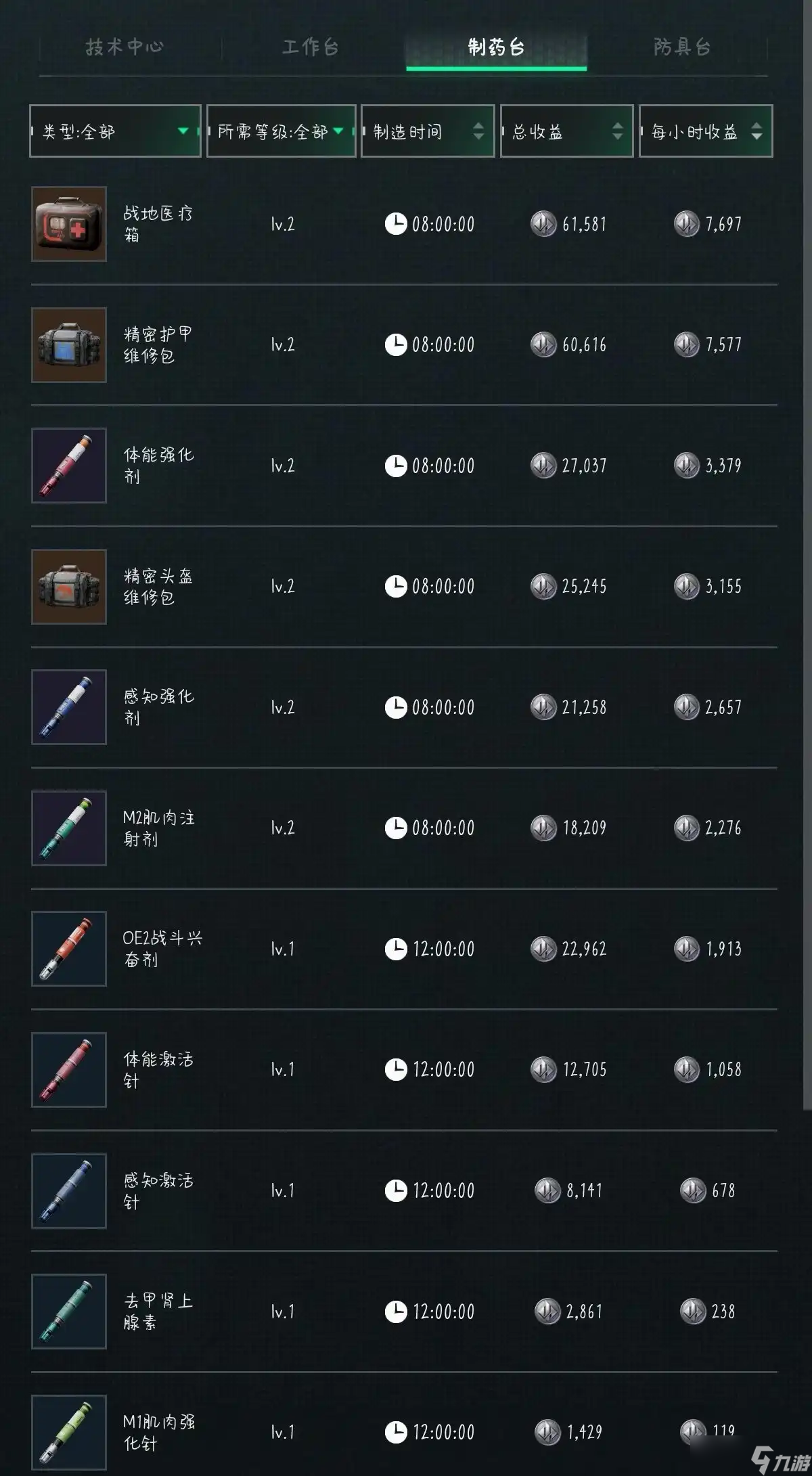The height and width of the screenshot is (1476, 812).
Task: Expand the 类型:全部 dropdown
Action: 115,131
